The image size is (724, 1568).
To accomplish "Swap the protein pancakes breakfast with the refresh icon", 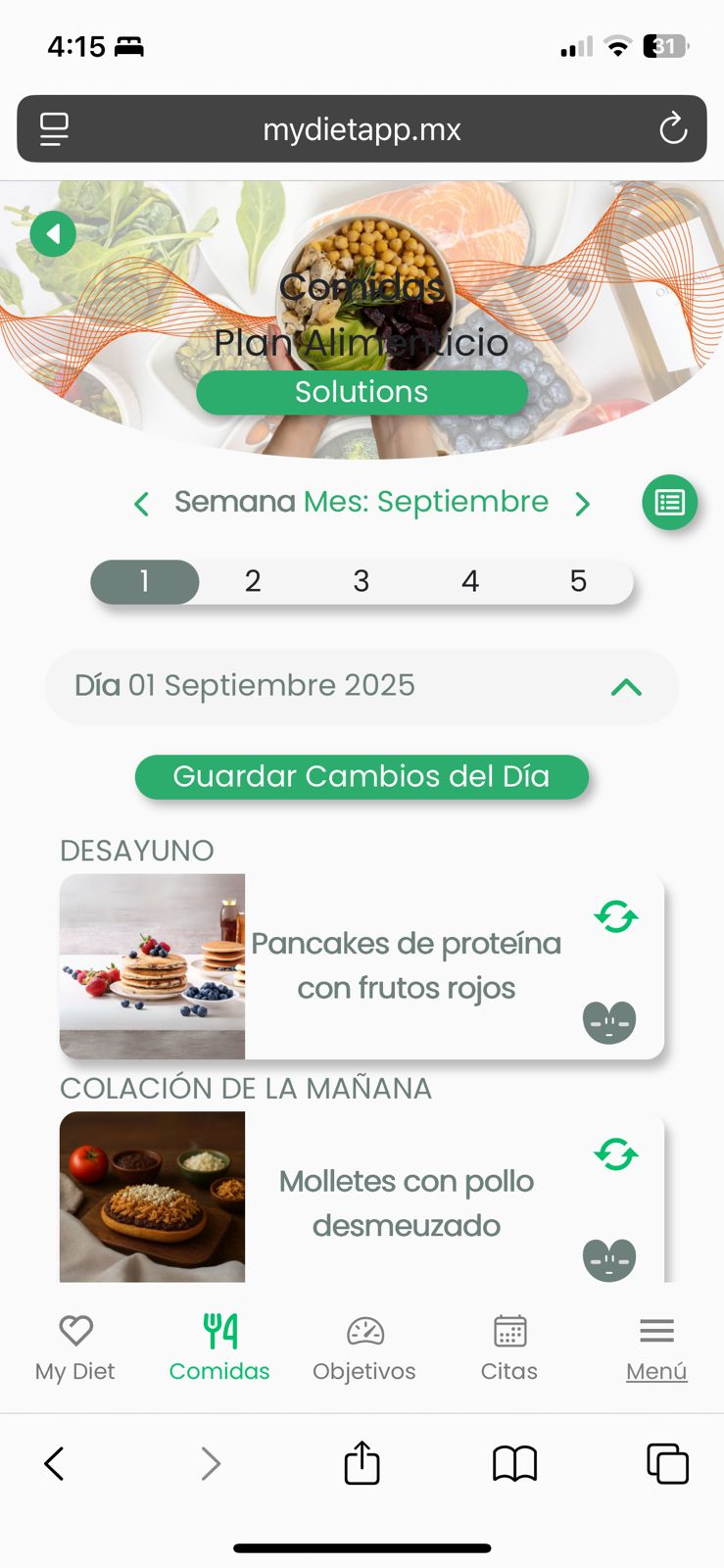I will pyautogui.click(x=615, y=916).
